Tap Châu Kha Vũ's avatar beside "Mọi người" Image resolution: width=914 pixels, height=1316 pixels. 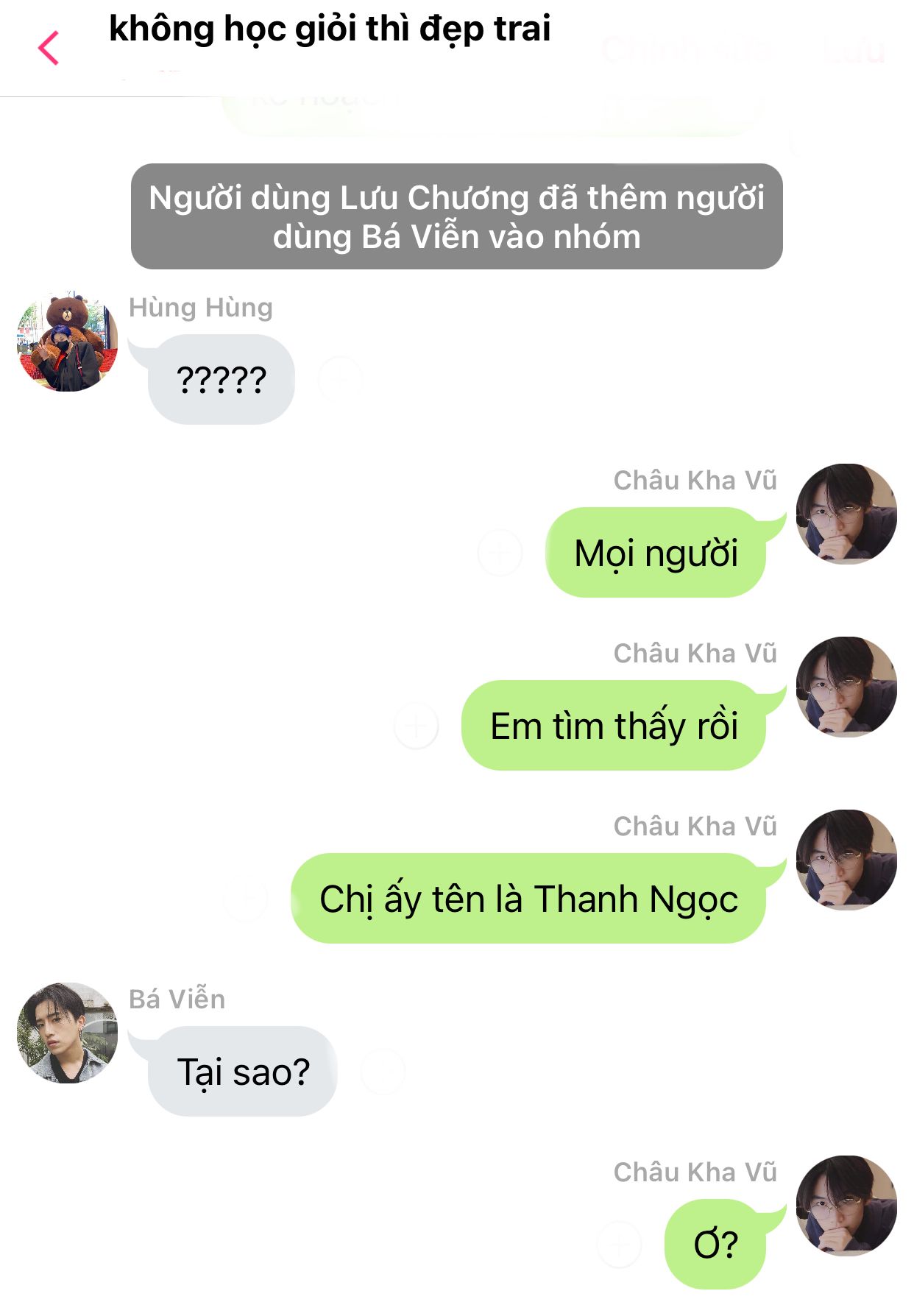pyautogui.click(x=846, y=514)
